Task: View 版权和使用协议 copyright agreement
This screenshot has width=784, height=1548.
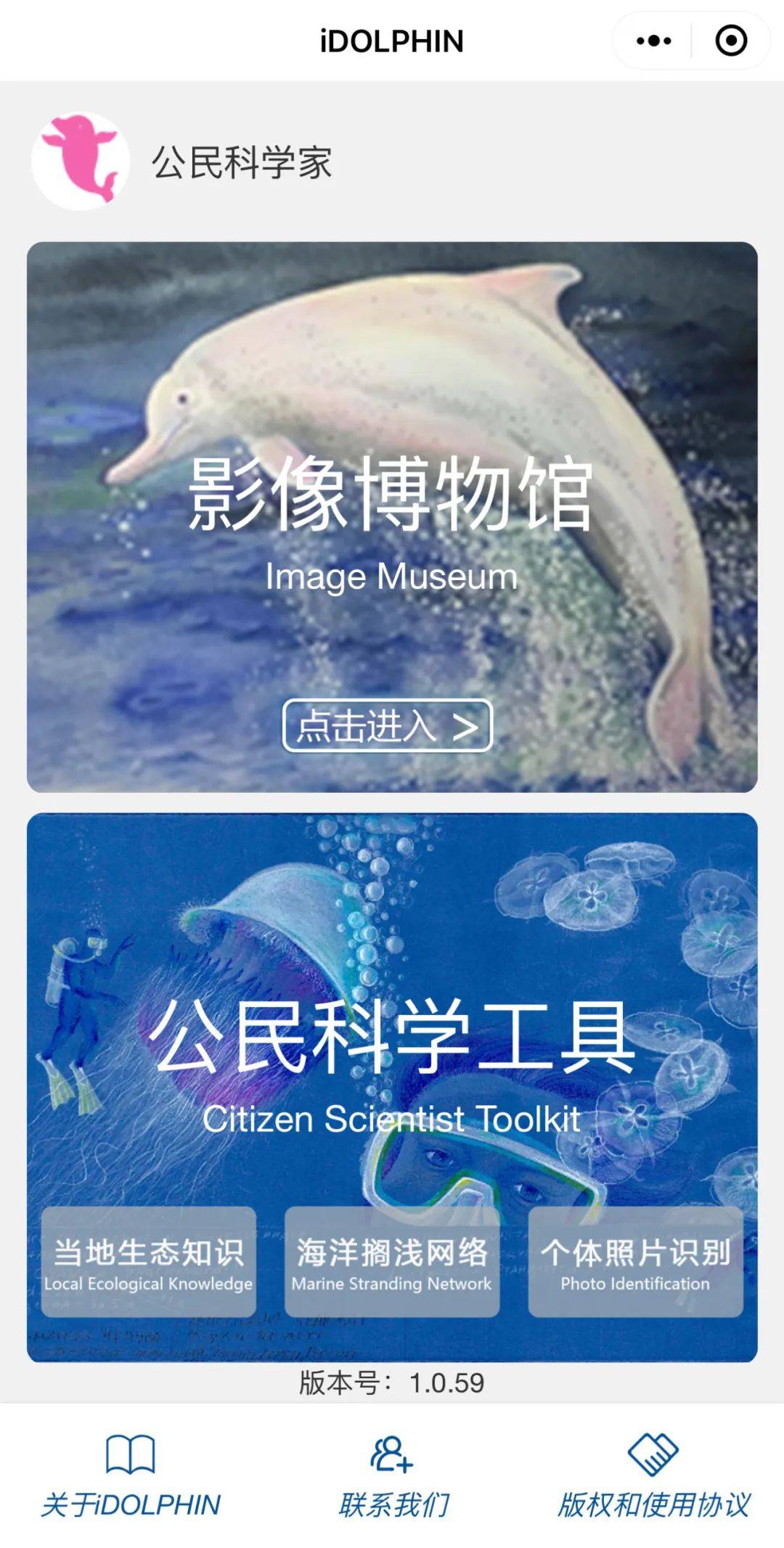Action: pyautogui.click(x=653, y=1477)
